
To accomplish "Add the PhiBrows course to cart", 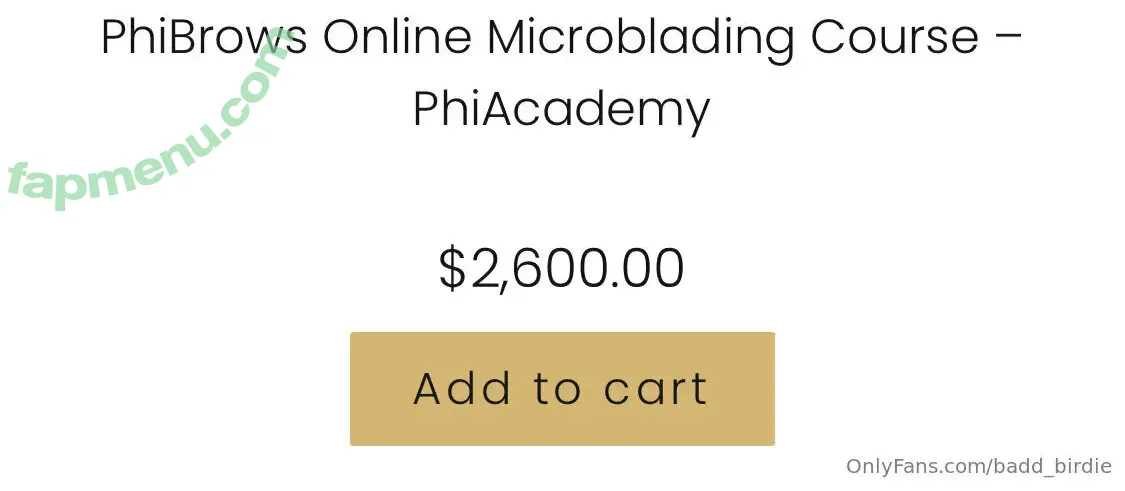I will tap(562, 389).
